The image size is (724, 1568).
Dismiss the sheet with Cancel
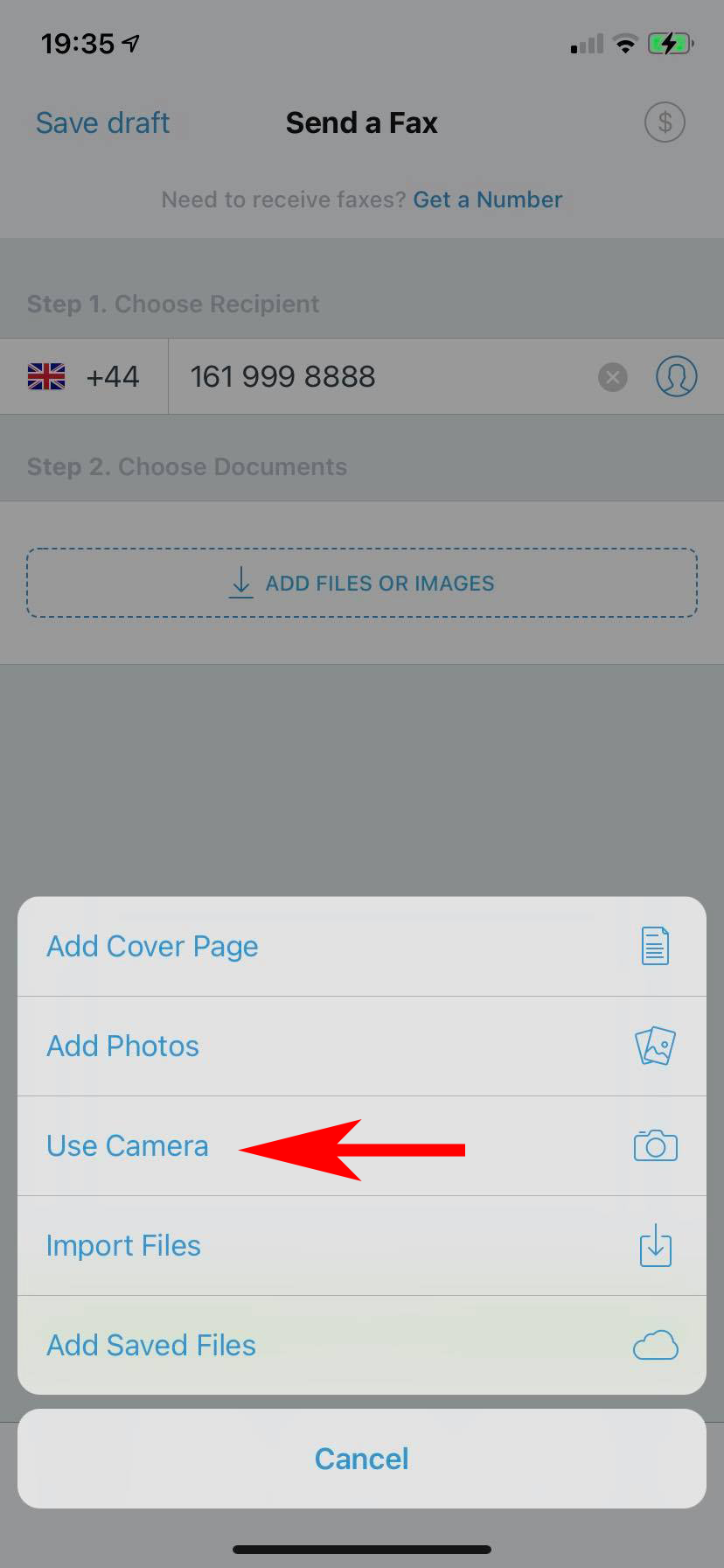click(x=361, y=1459)
